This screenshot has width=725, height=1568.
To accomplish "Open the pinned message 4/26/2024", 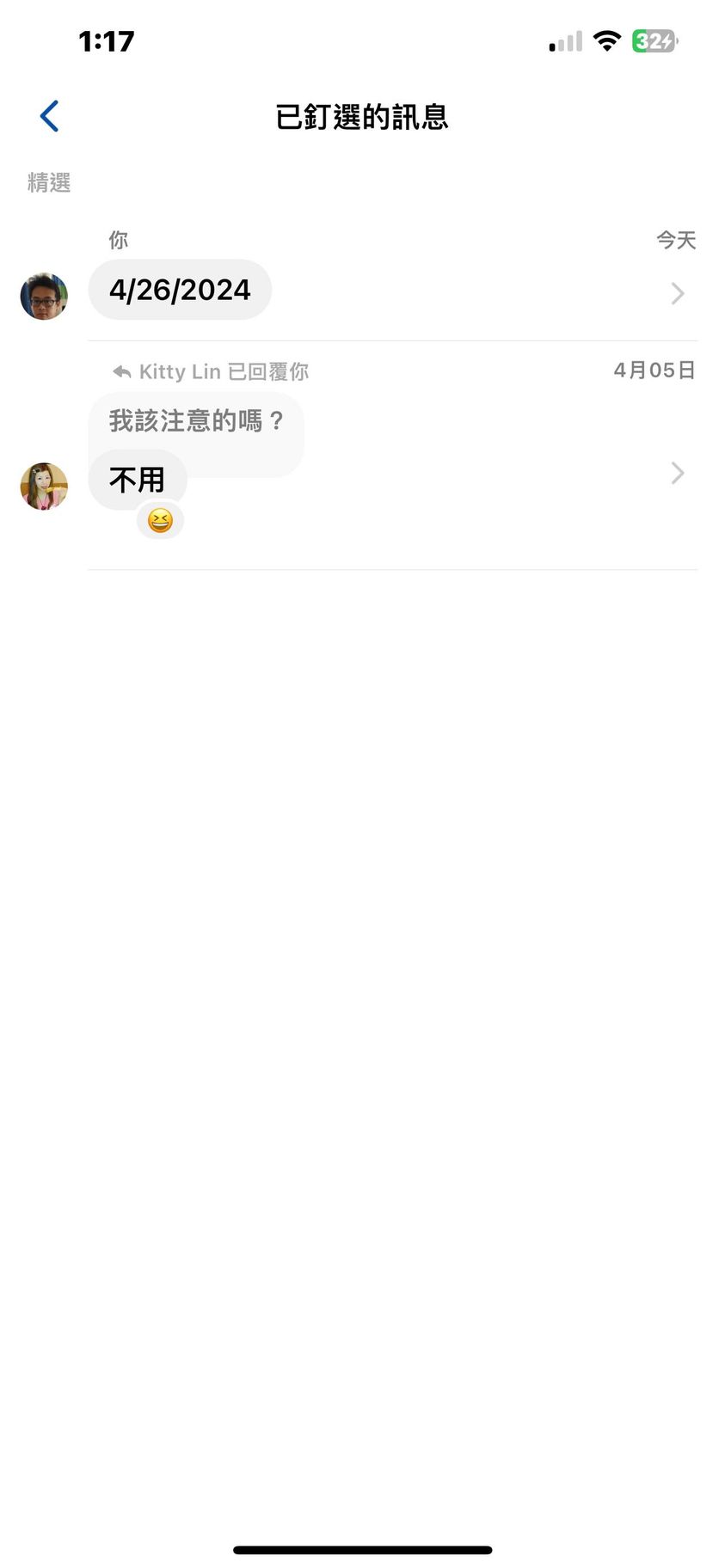I will pyautogui.click(x=180, y=291).
